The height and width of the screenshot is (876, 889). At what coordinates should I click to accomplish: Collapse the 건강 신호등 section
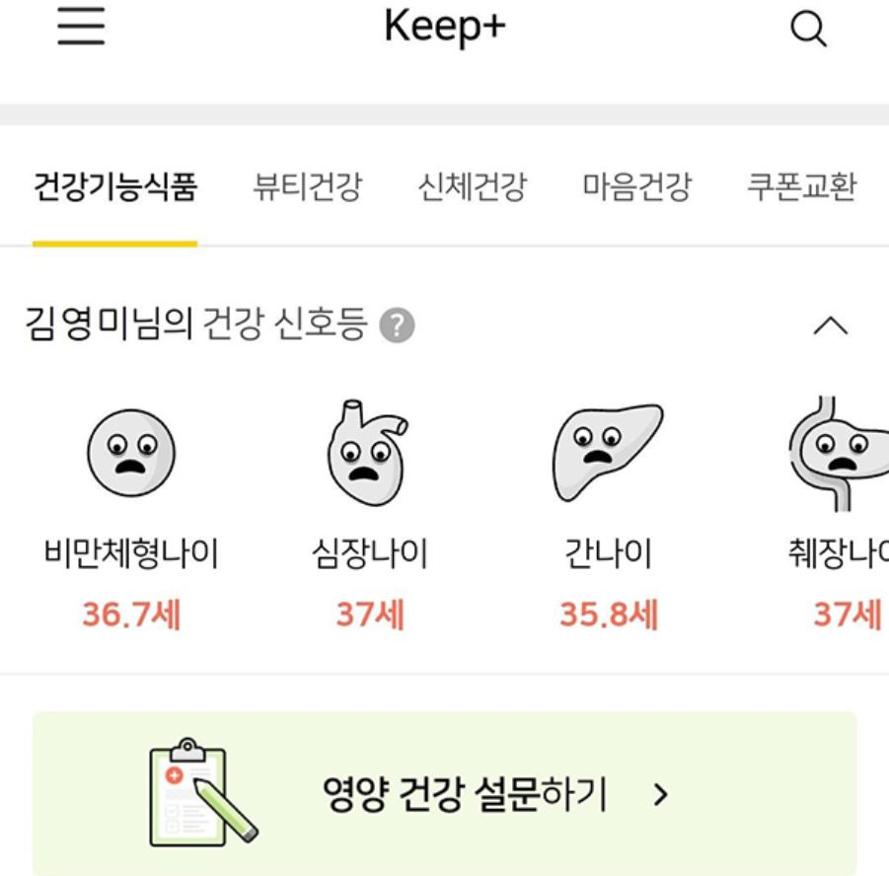point(830,326)
